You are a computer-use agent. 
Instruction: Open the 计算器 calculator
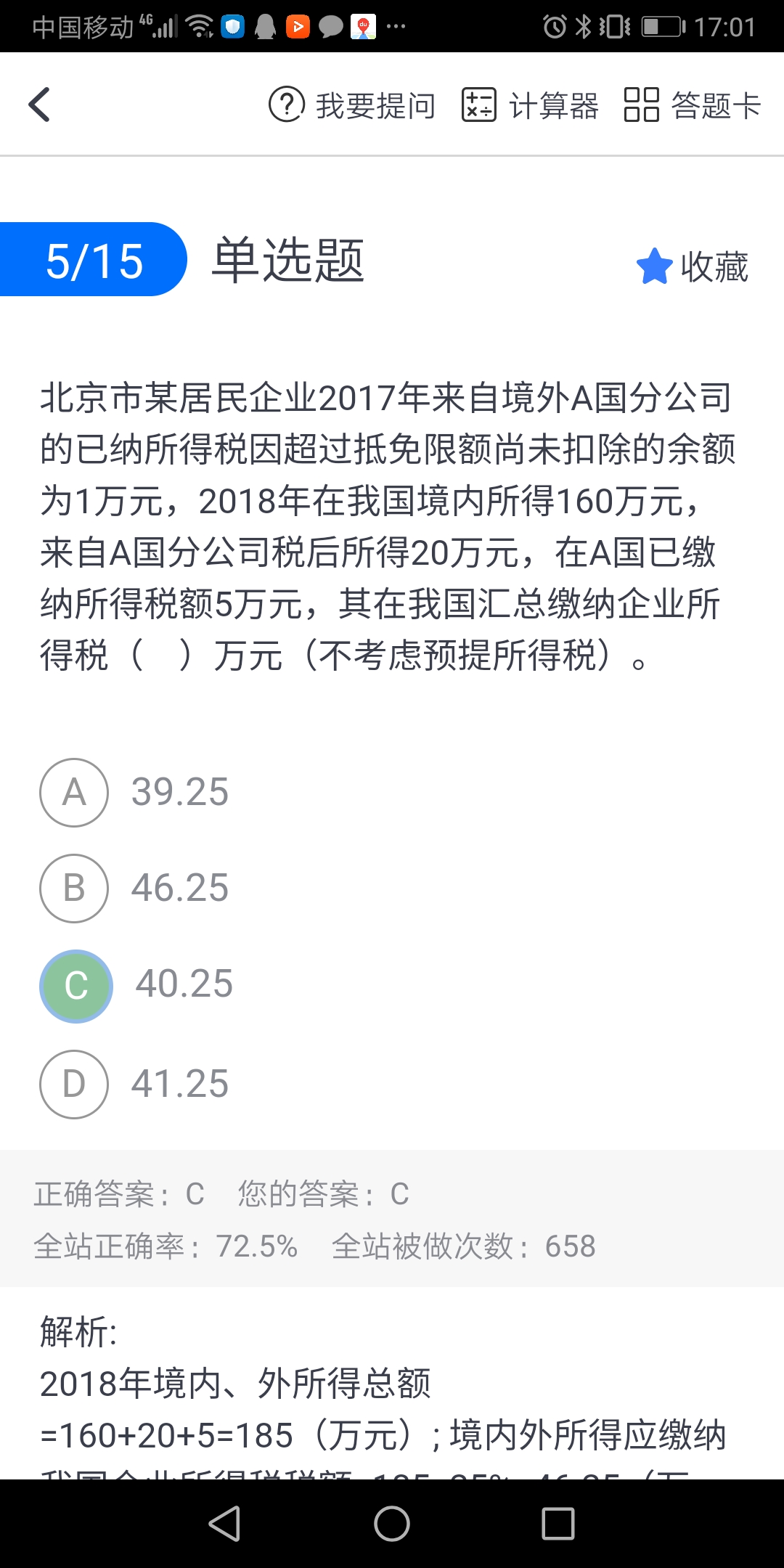(x=530, y=105)
